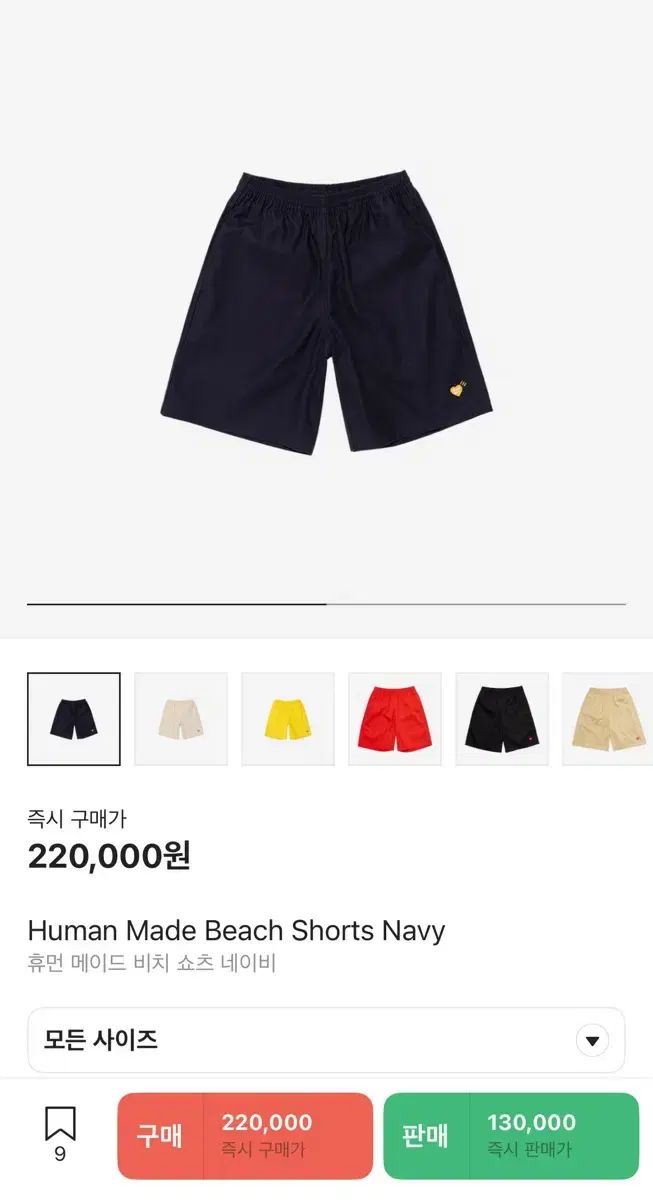This screenshot has width=653, height=1200.
Task: Pick the black shorts thumbnail
Action: pos(502,719)
